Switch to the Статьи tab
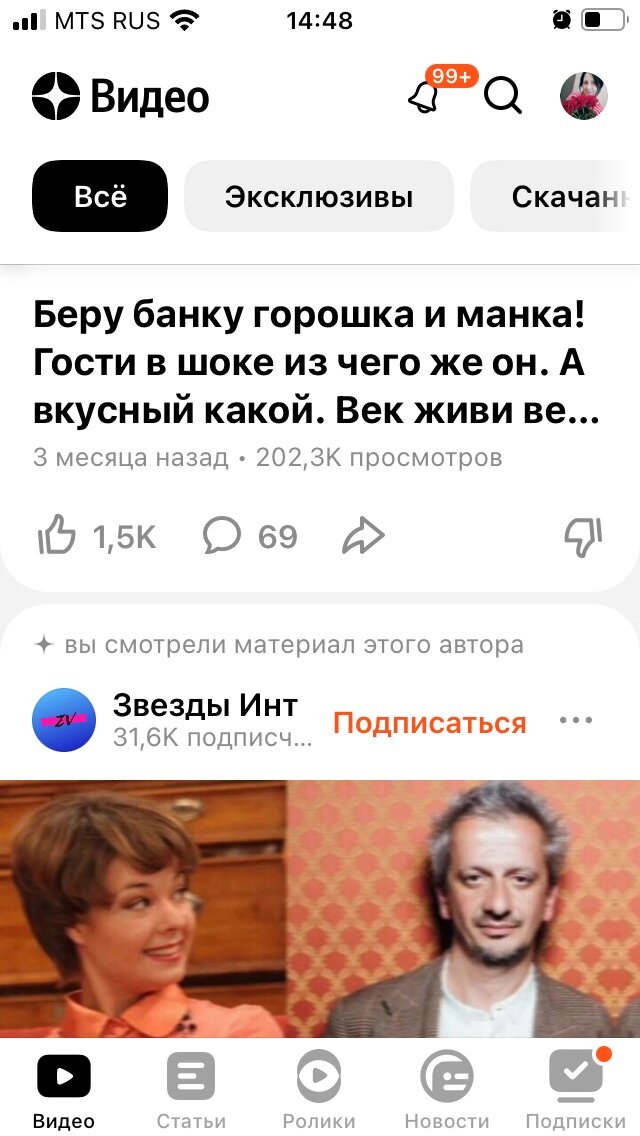This screenshot has height=1136, width=640. pyautogui.click(x=191, y=1090)
